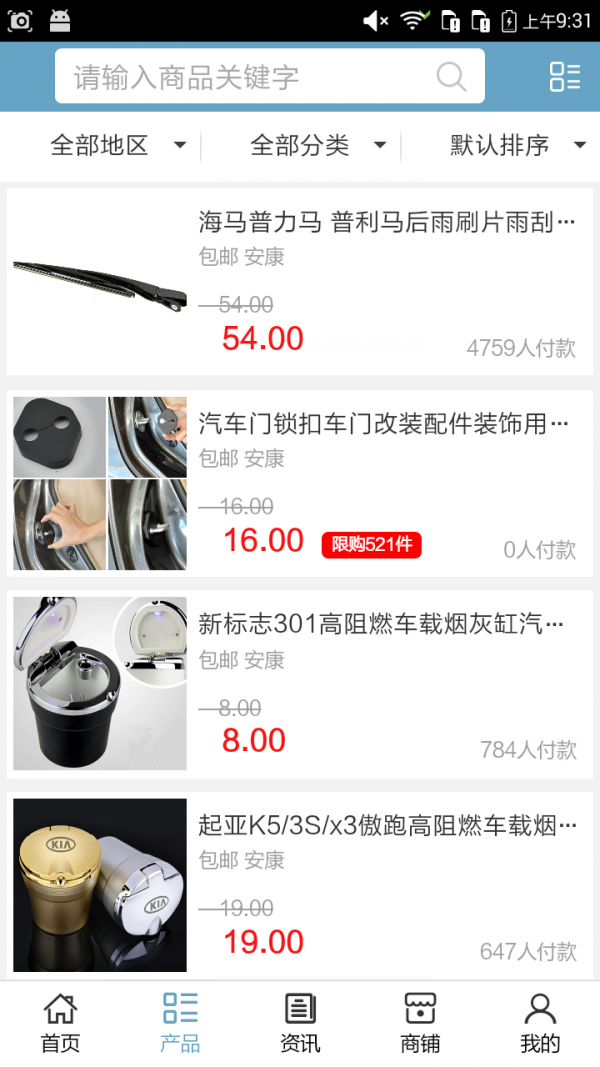Select the 起亚K5 car ashtray product

[x=300, y=886]
